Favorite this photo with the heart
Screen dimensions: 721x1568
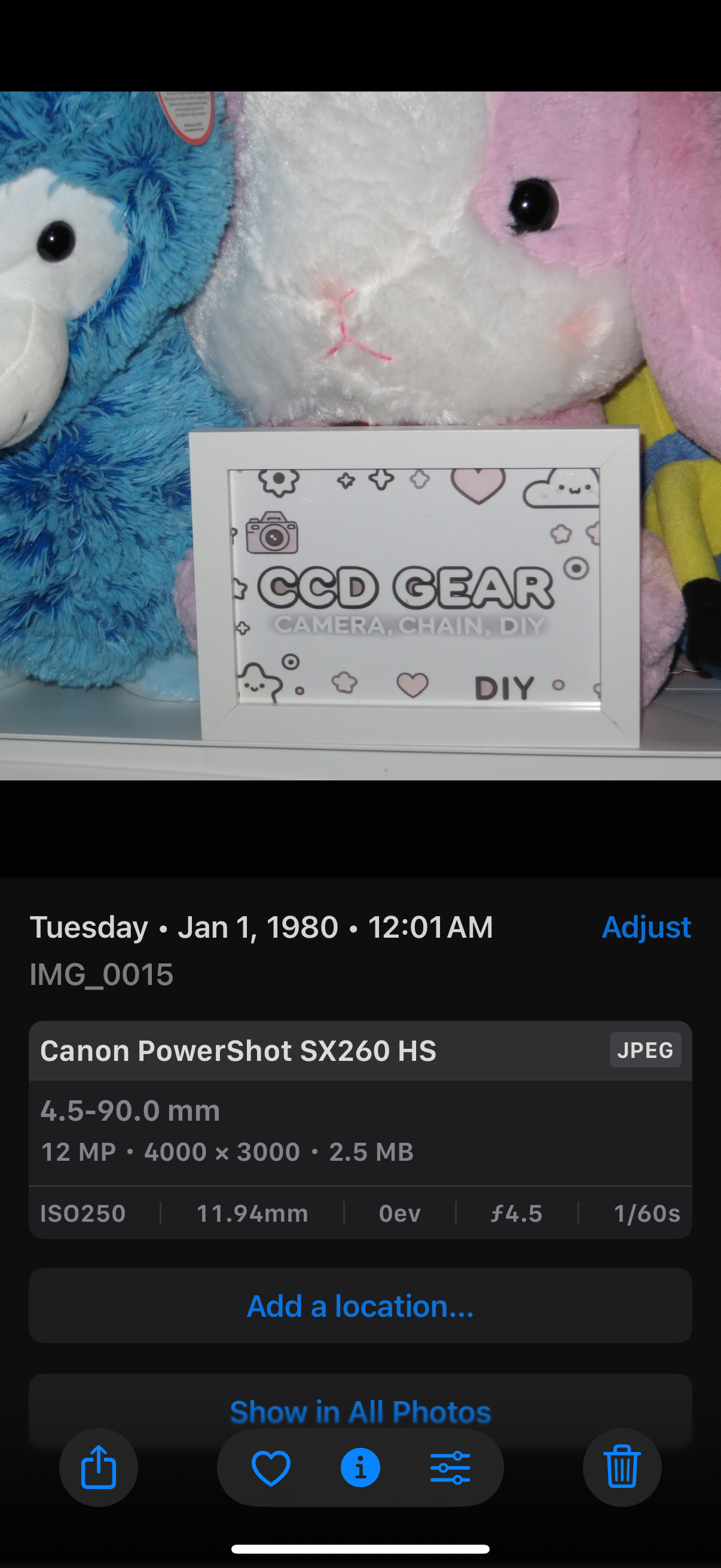point(271,1468)
